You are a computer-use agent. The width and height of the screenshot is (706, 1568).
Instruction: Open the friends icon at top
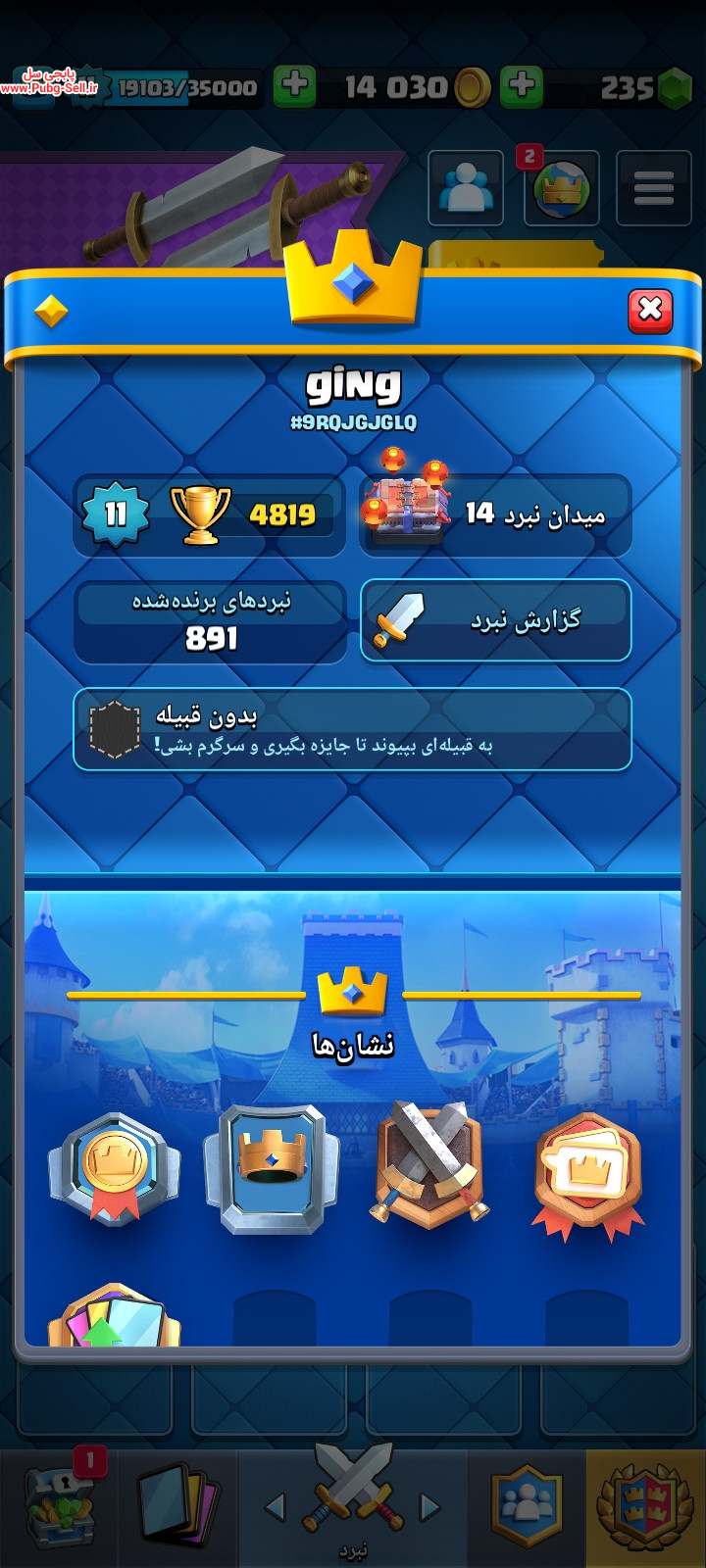click(x=466, y=188)
